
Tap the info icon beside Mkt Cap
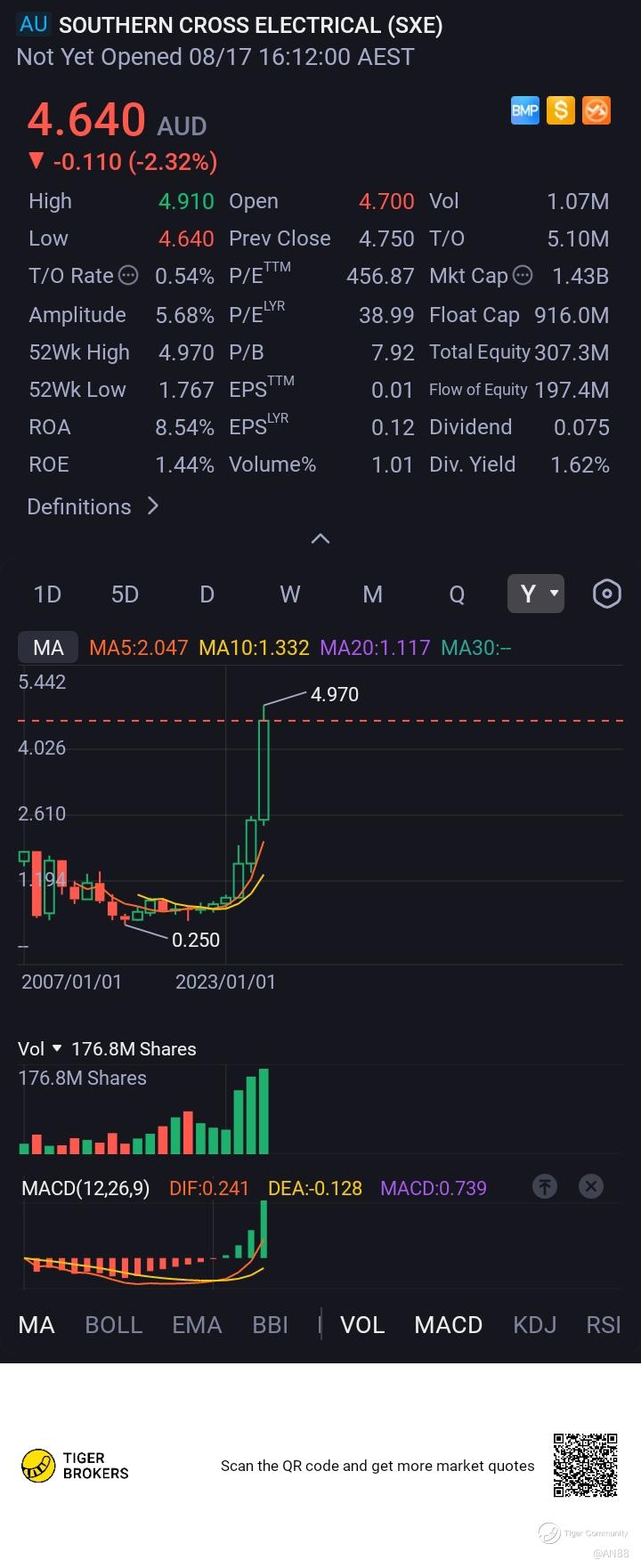point(523,276)
